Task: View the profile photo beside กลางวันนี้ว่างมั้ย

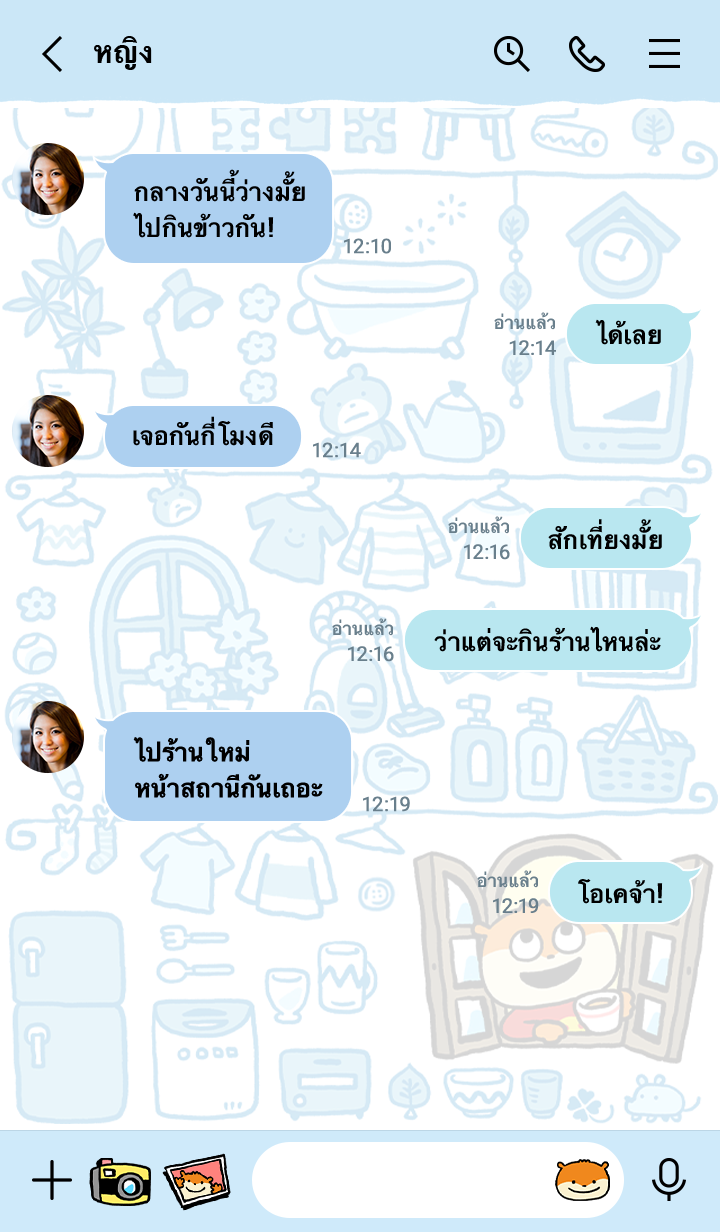Action: (50, 179)
